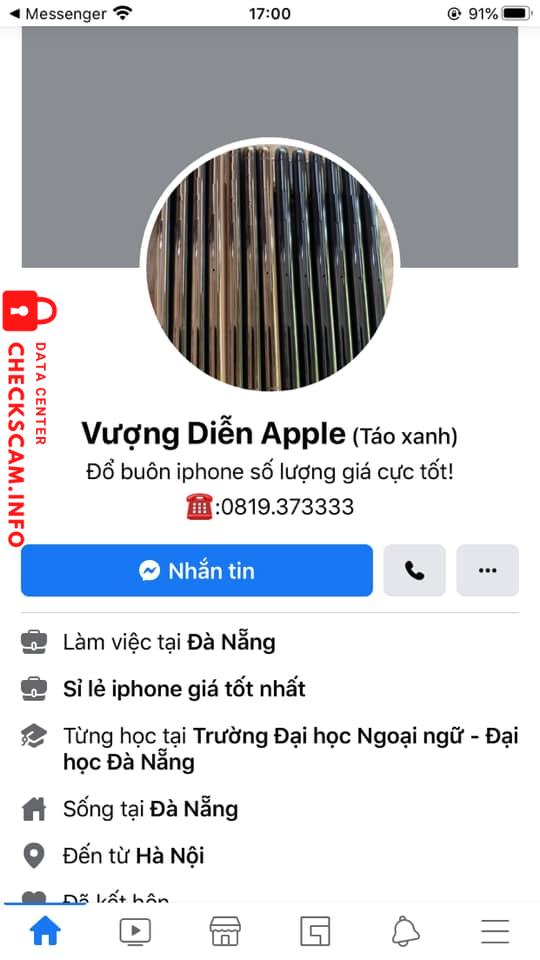Open the three-dot more options button
The width and height of the screenshot is (540, 960).
pos(487,571)
